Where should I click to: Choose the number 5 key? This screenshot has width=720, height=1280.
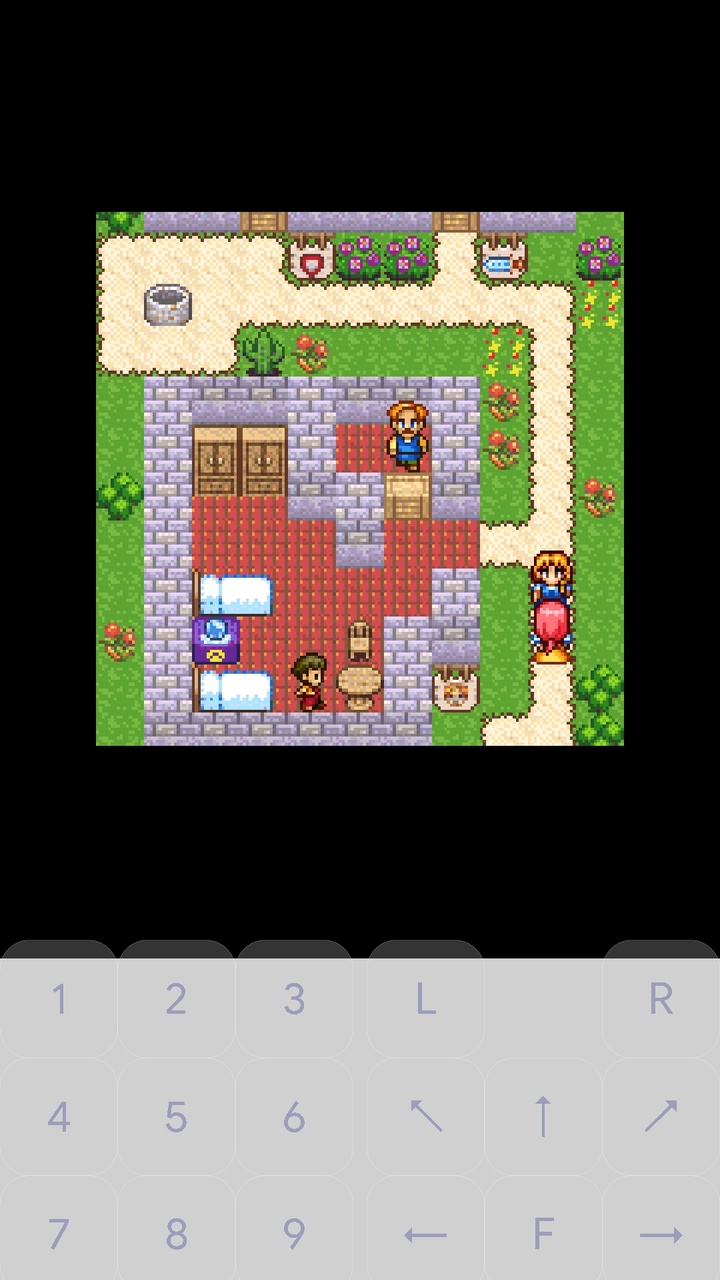pyautogui.click(x=176, y=1117)
